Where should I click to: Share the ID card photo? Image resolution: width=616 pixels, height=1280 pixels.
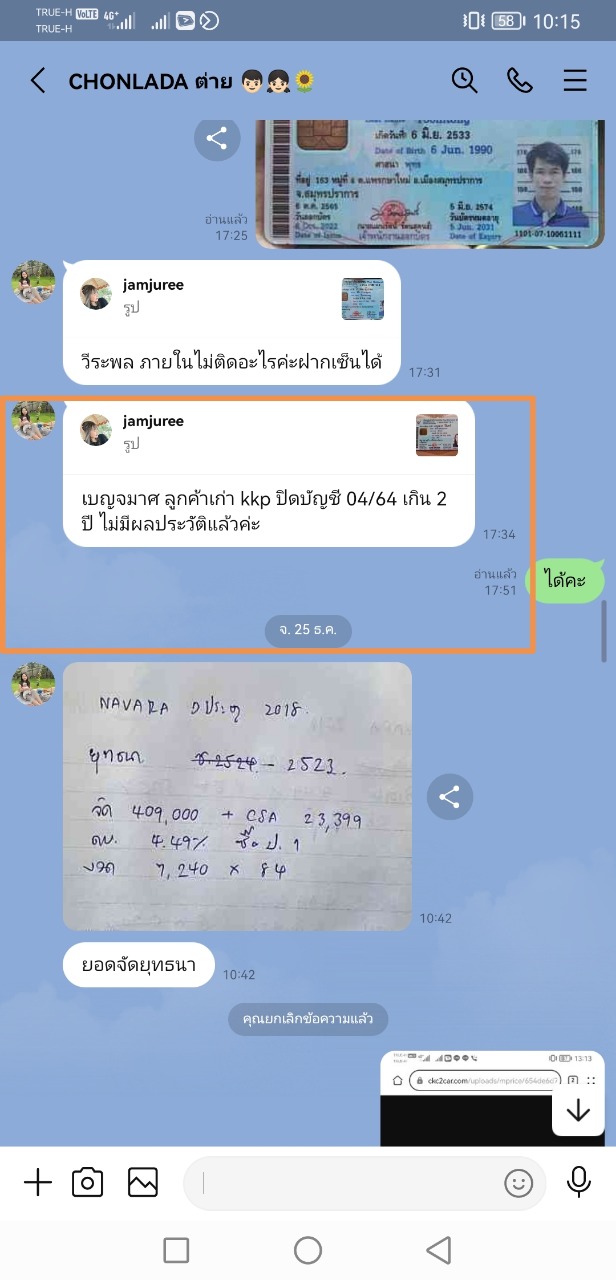pyautogui.click(x=217, y=138)
